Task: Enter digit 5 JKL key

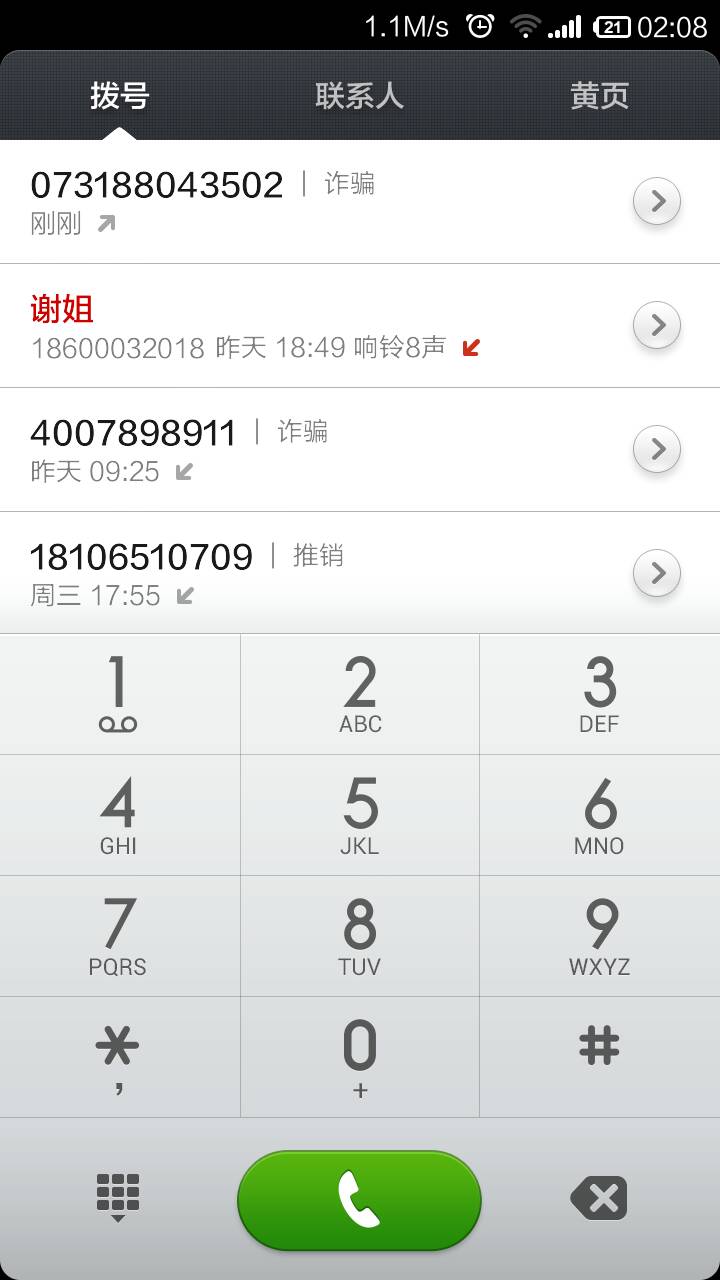Action: [360, 815]
